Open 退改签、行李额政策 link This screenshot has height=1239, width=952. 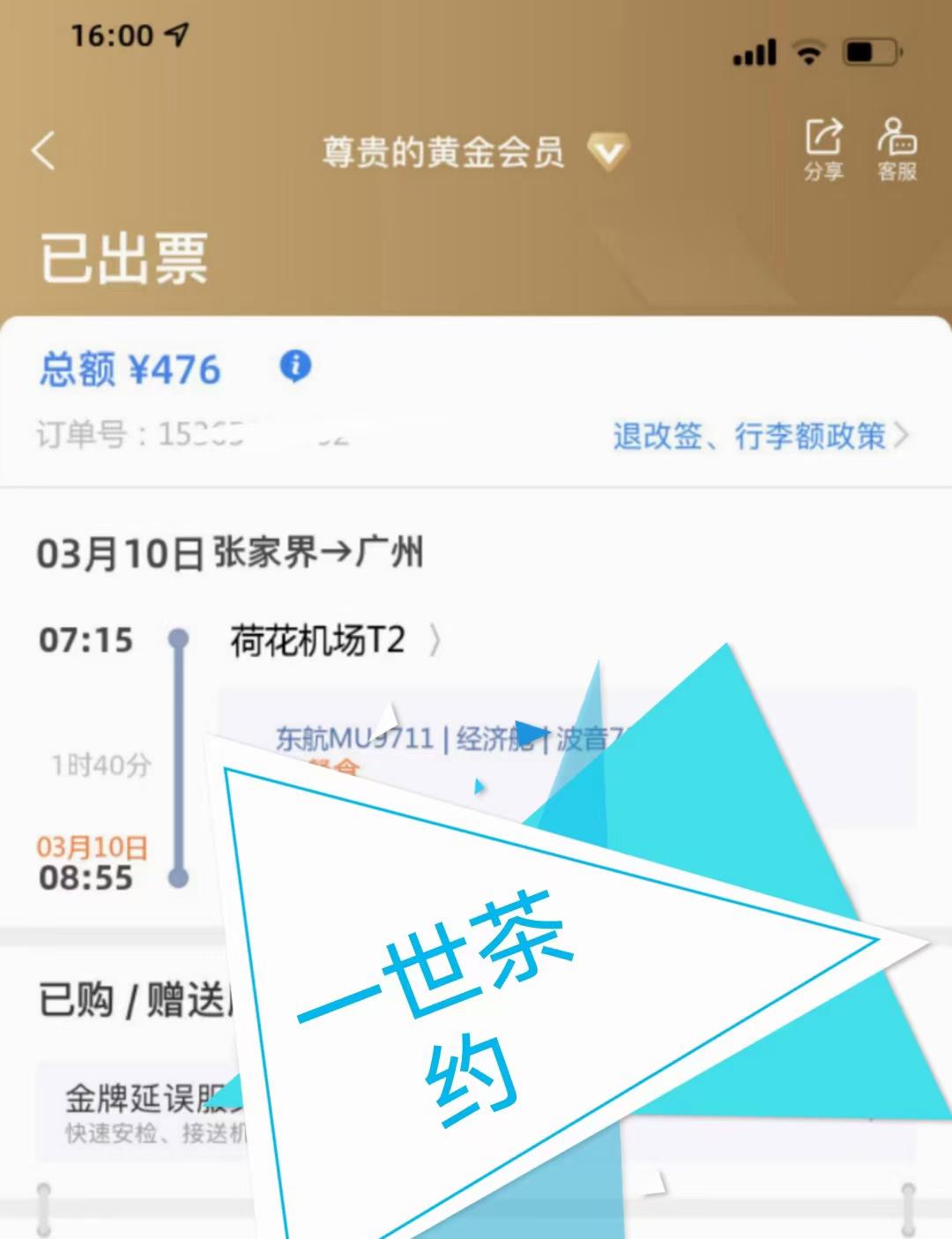[x=760, y=436]
